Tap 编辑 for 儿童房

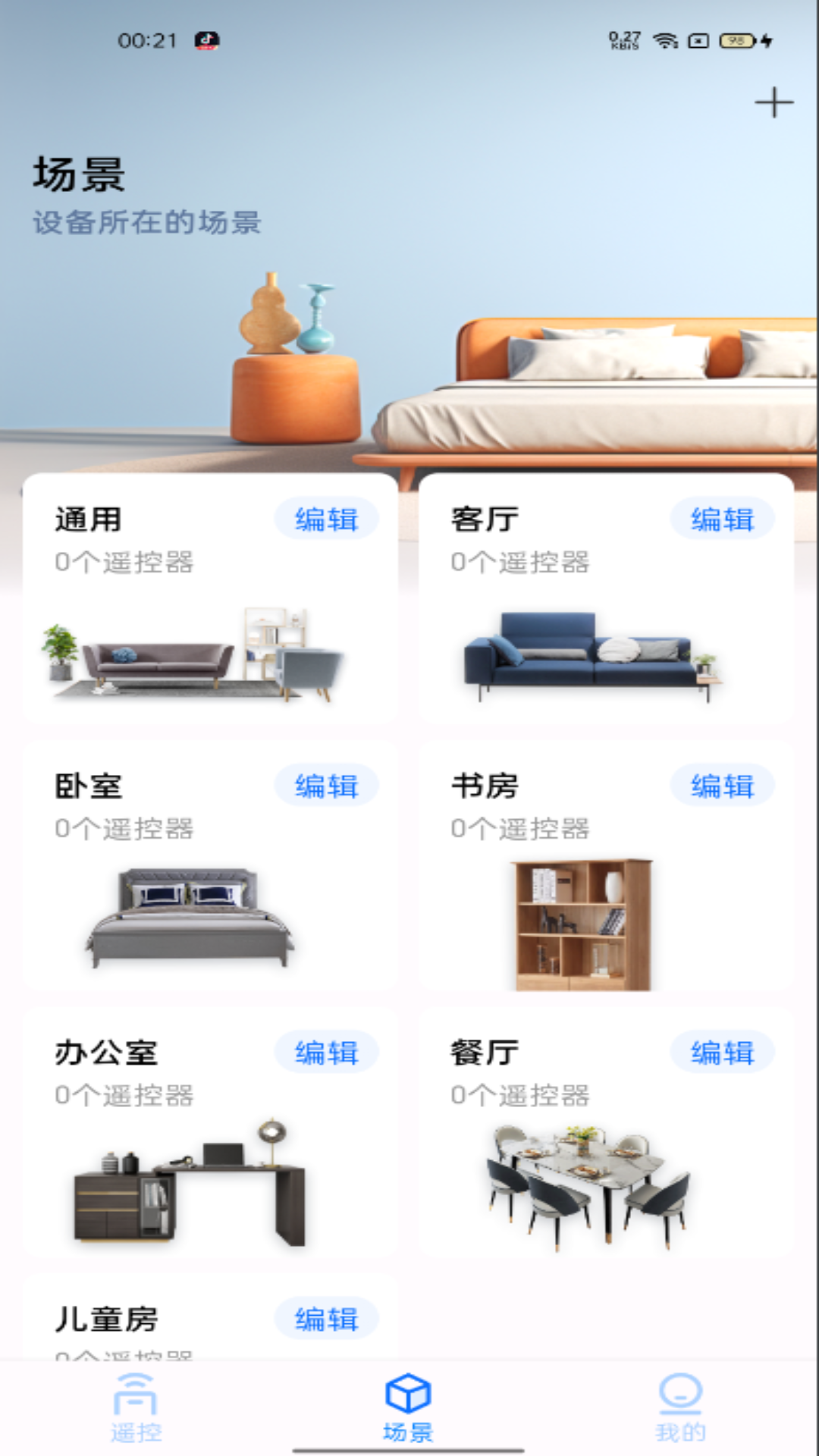click(x=326, y=1319)
